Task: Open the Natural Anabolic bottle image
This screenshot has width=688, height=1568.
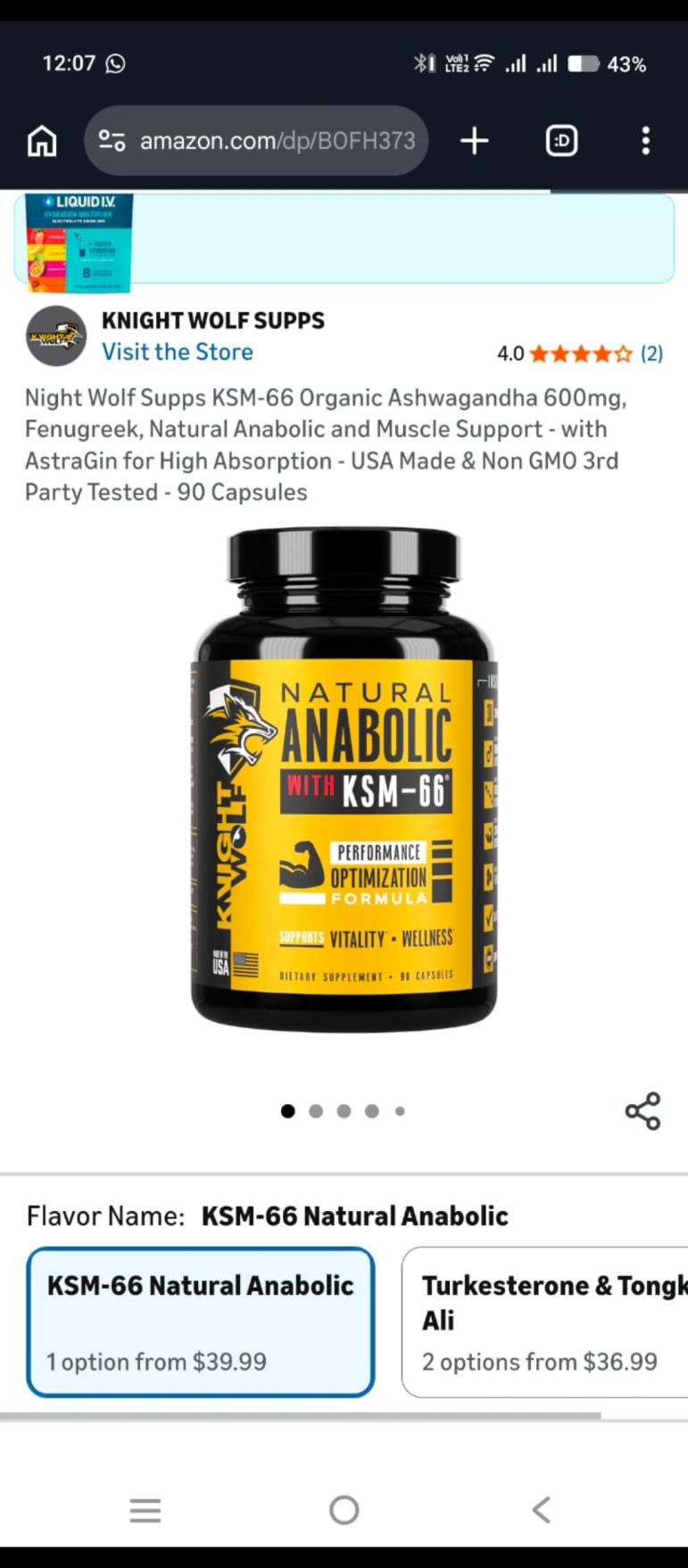Action: 344,781
